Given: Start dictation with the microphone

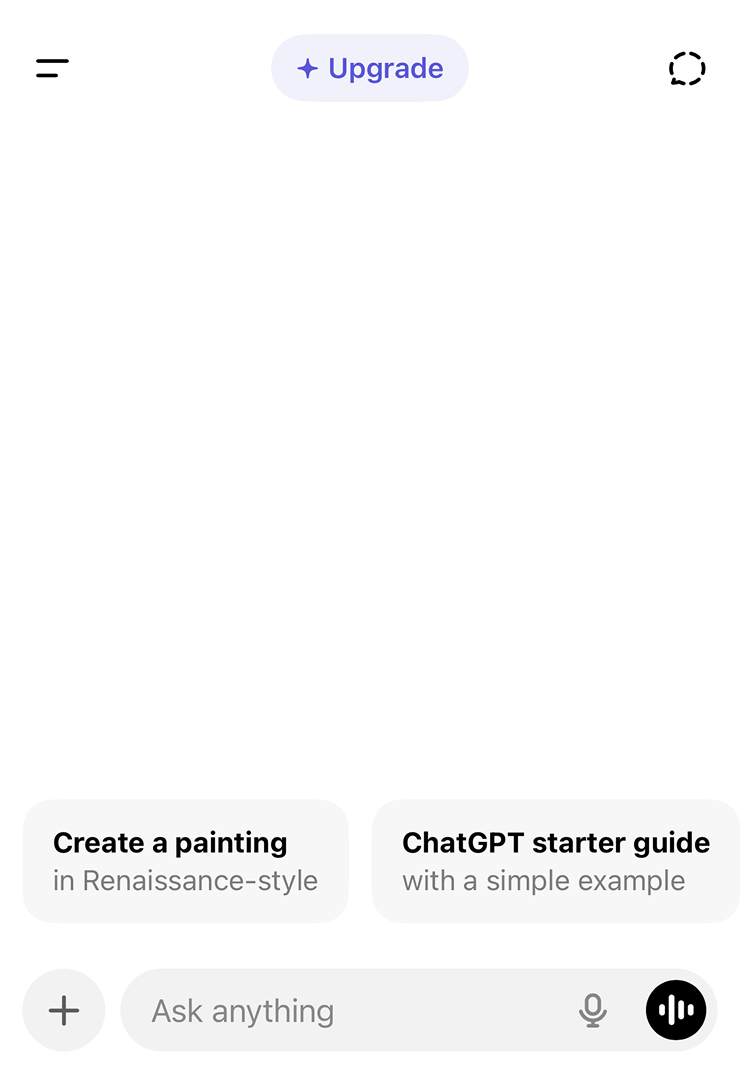Looking at the screenshot, I should (x=593, y=1010).
